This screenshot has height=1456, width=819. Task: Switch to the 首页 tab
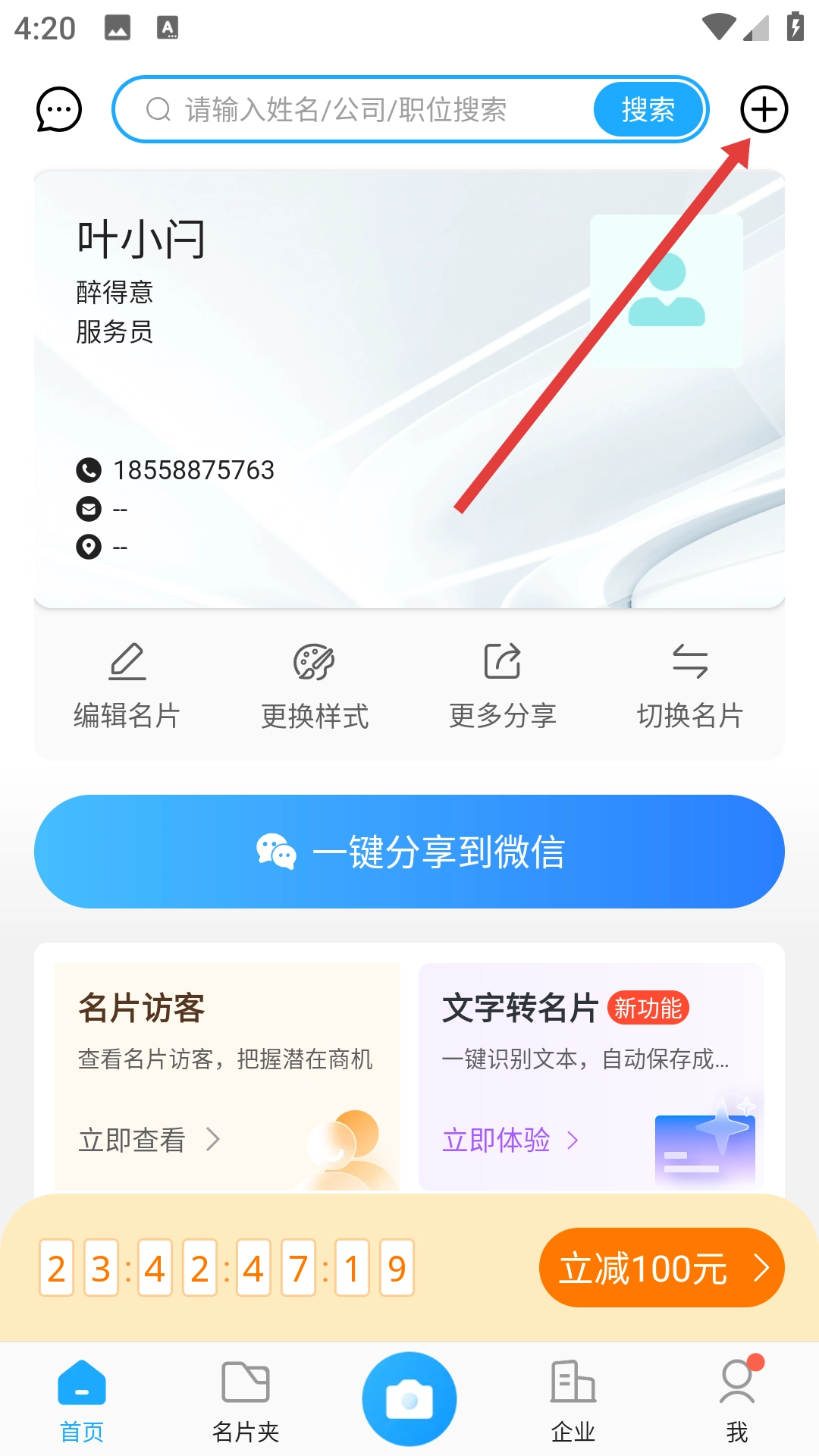click(82, 1401)
